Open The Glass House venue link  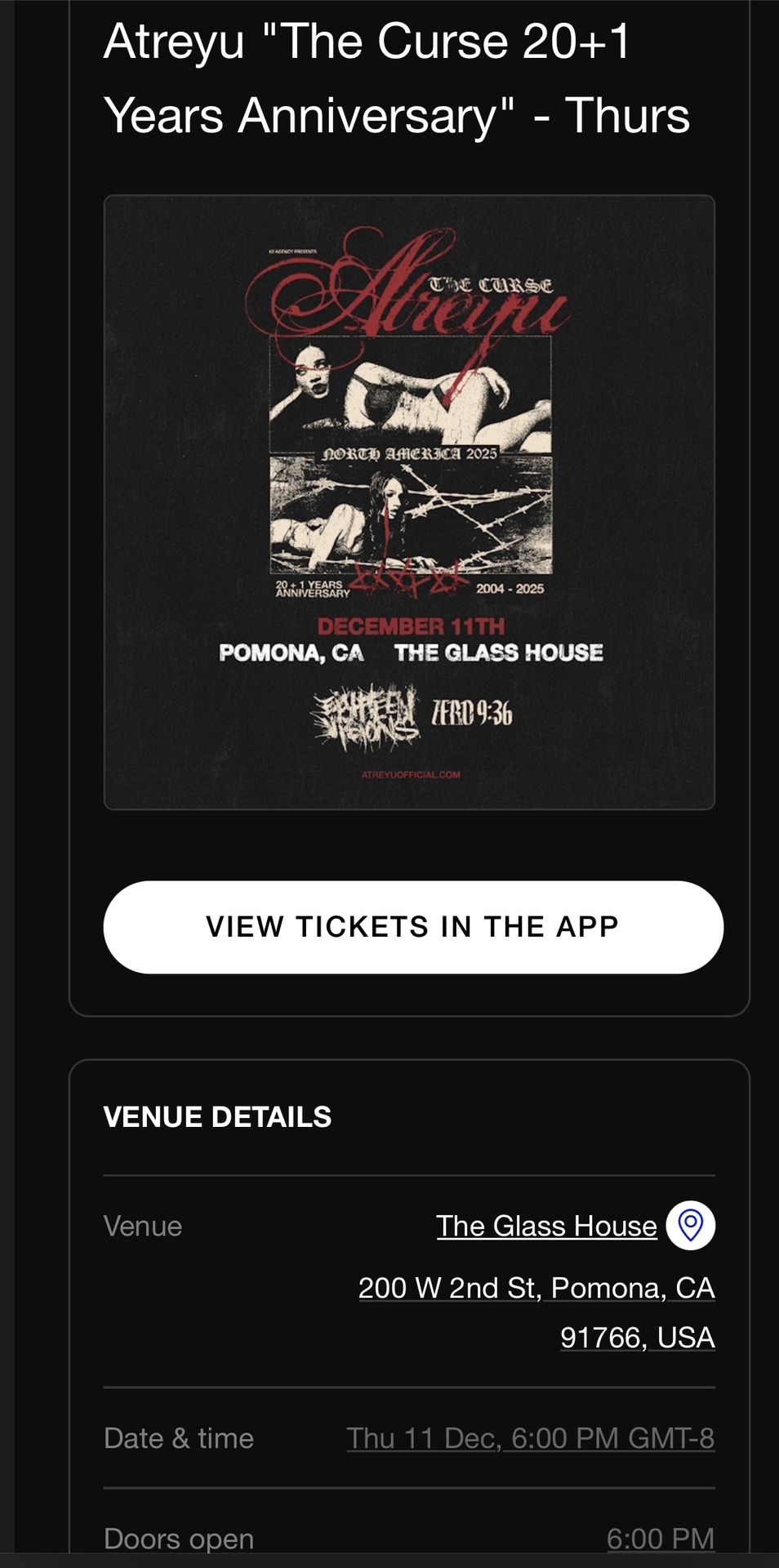coord(545,1226)
